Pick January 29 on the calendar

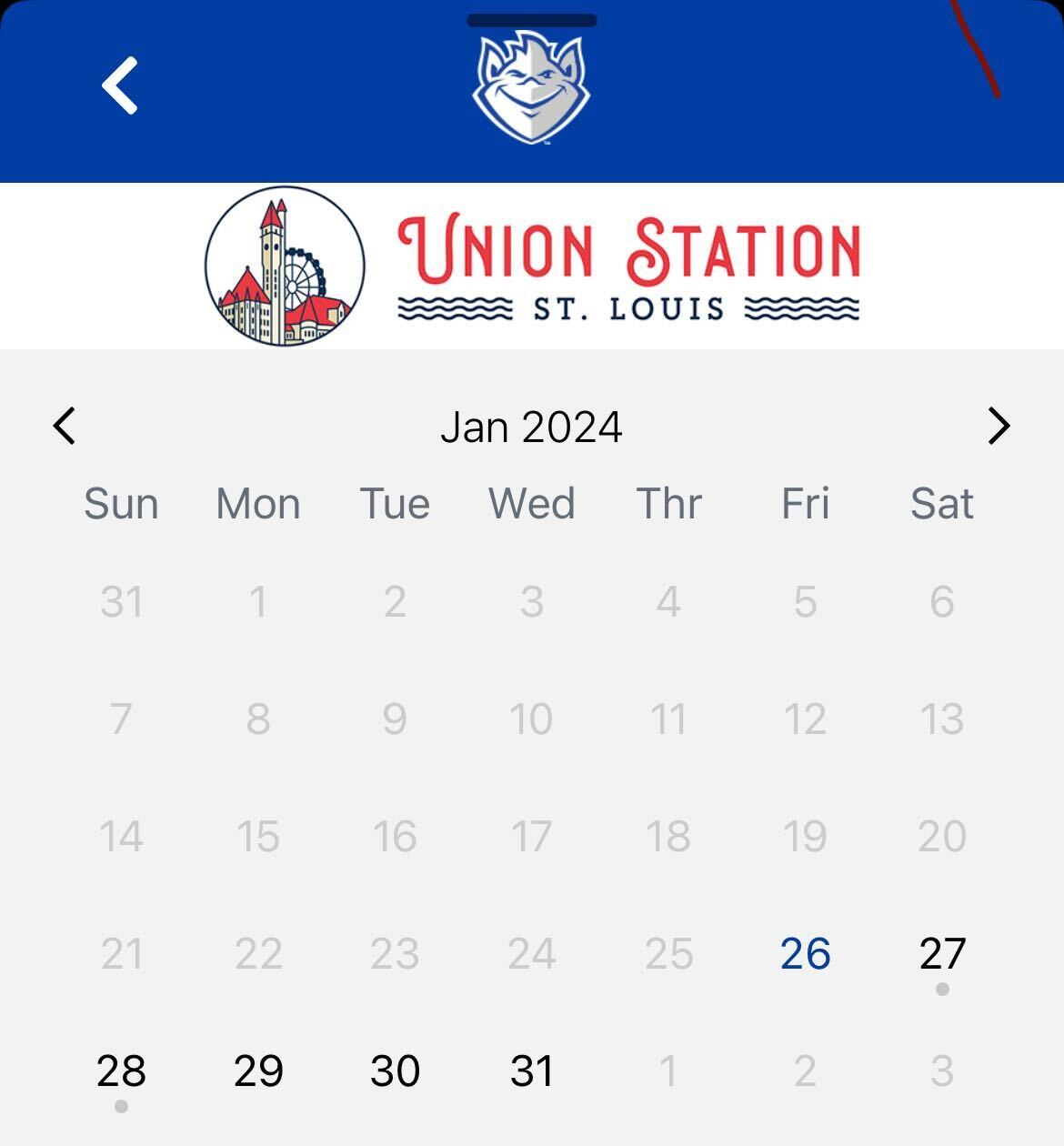258,1071
